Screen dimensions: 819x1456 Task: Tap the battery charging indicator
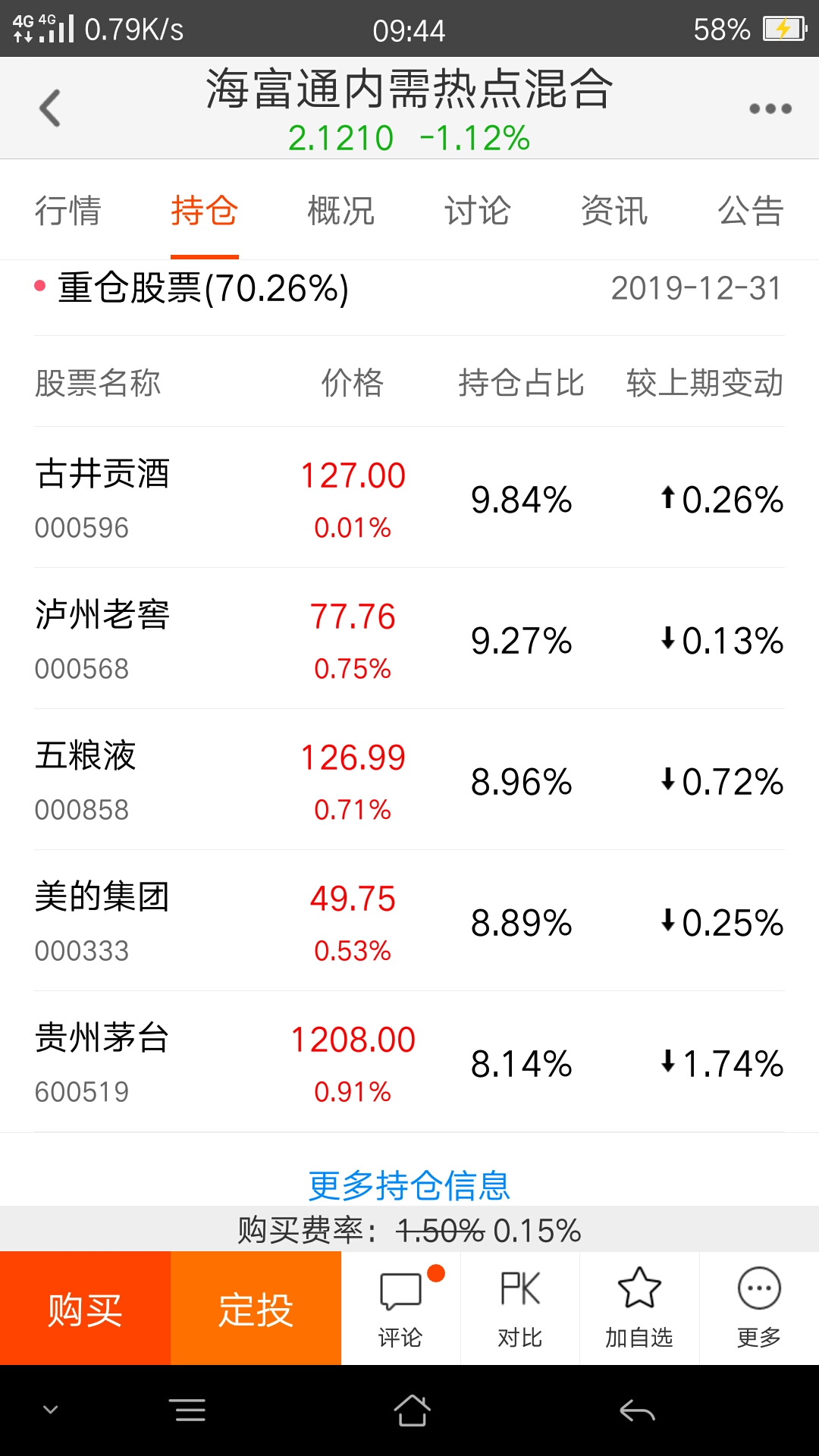pos(785,29)
